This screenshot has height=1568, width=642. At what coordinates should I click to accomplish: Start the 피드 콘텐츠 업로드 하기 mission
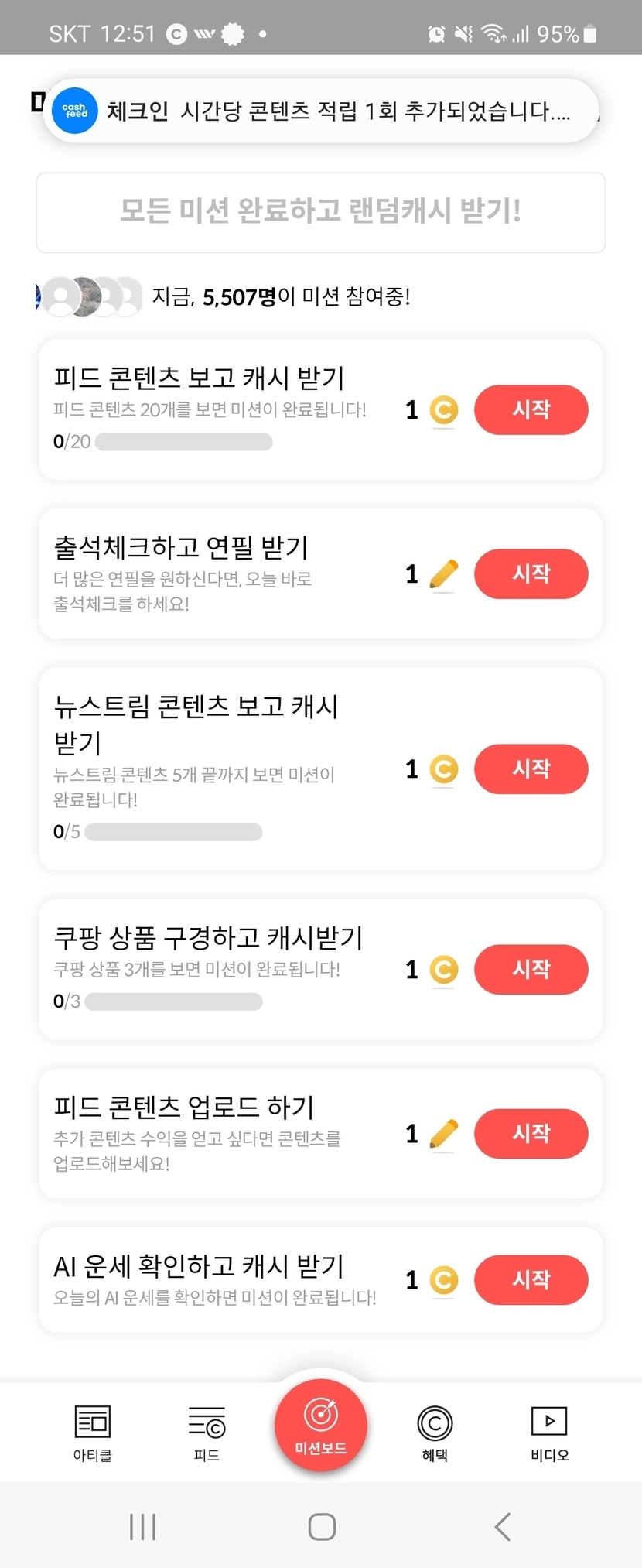point(531,1133)
